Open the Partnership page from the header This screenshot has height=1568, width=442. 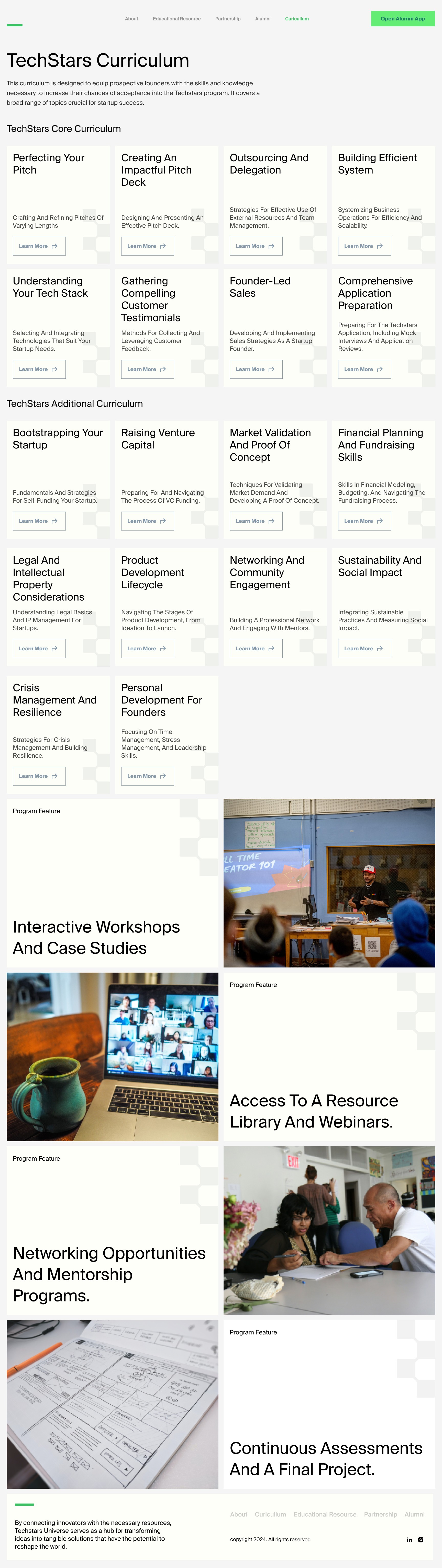point(227,19)
